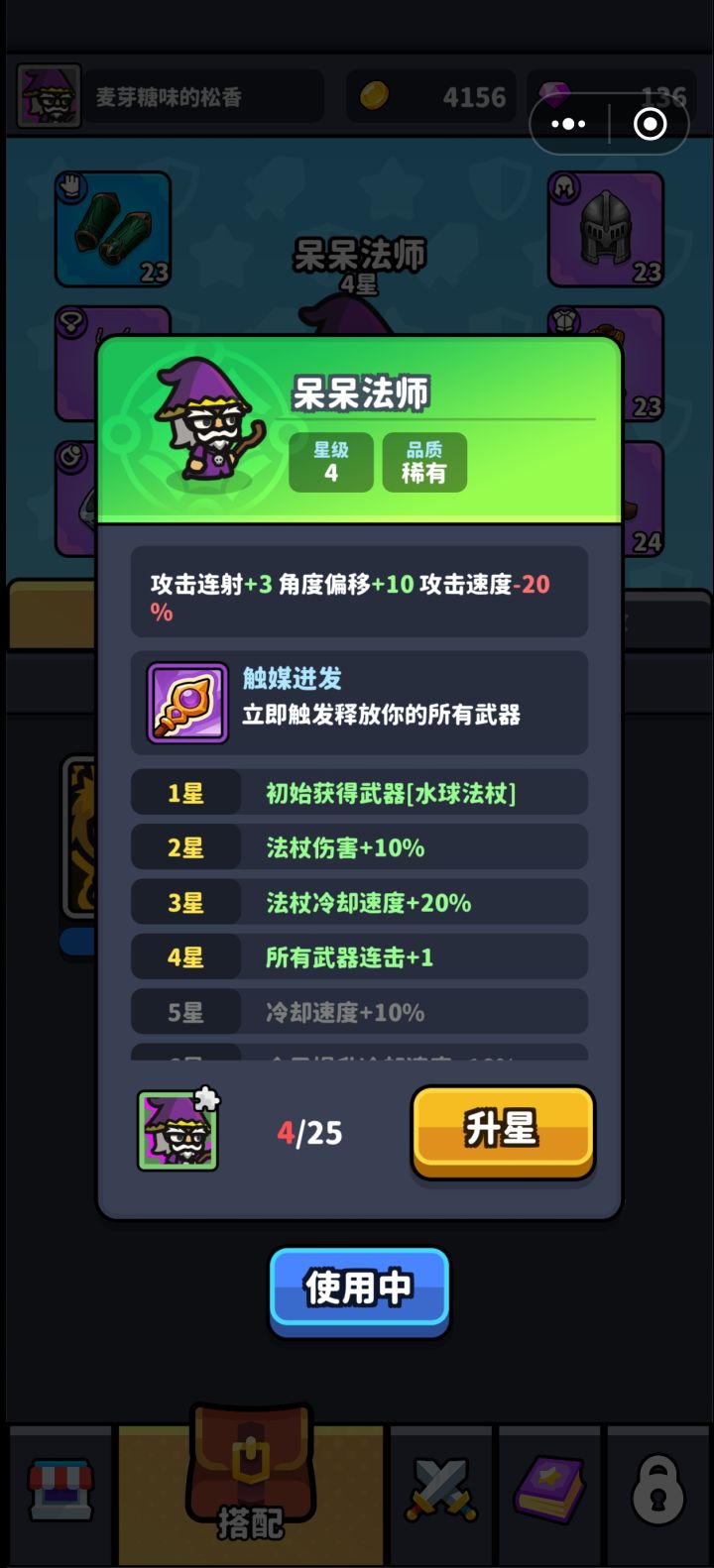This screenshot has width=714, height=1568.
Task: Tap the 稀有 quality badge
Action: (423, 461)
